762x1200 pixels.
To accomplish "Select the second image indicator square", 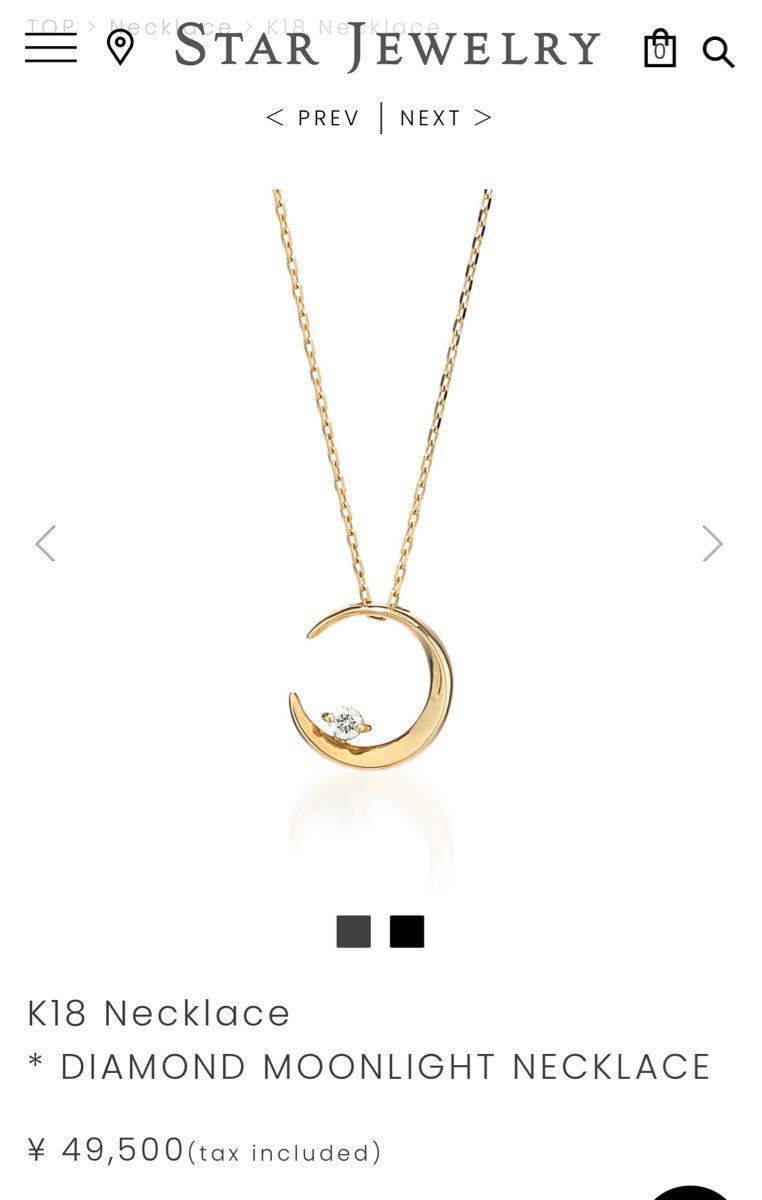I will tap(407, 931).
